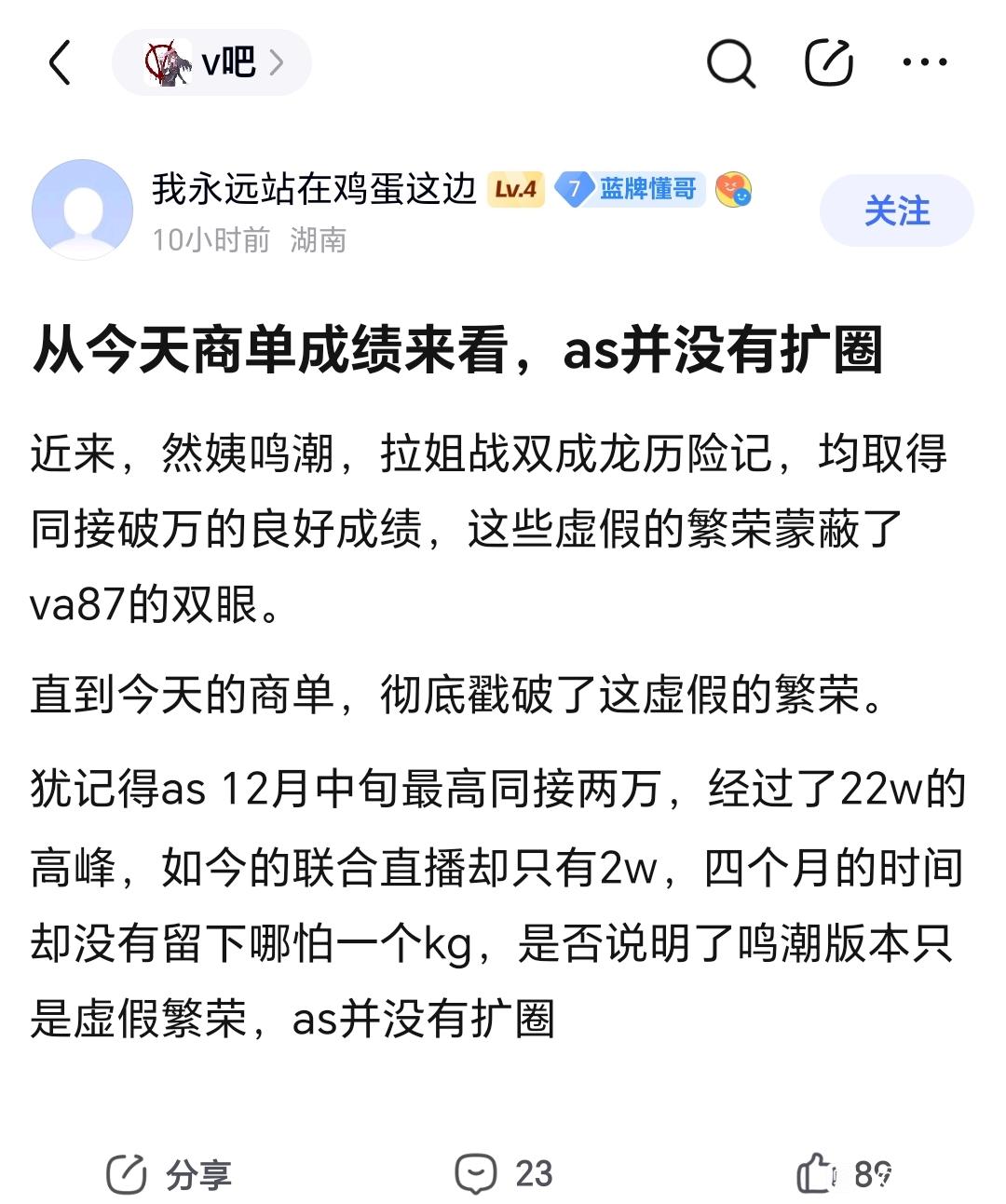The image size is (1006, 1204).
Task: Open the search icon
Action: pyautogui.click(x=730, y=63)
